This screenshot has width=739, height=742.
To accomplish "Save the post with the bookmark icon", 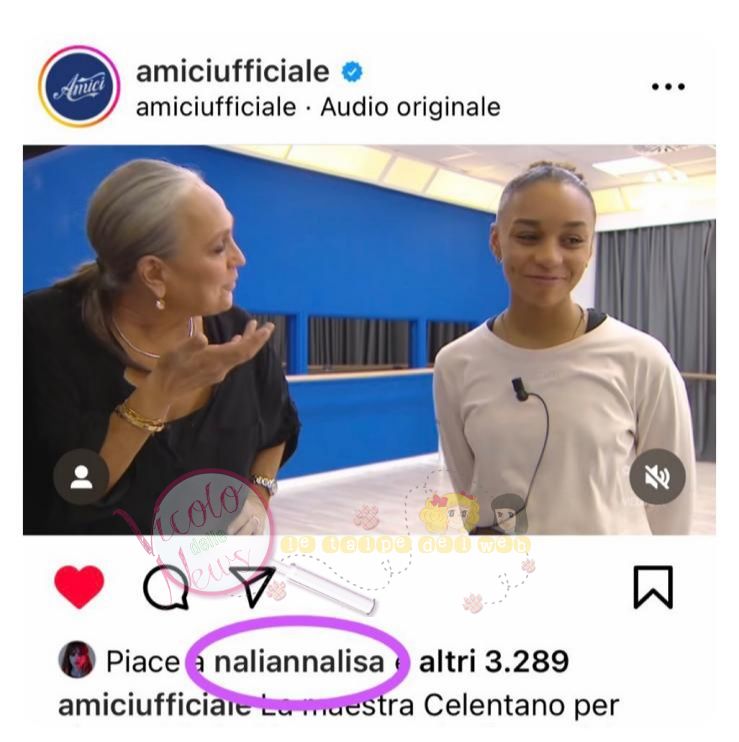I will (653, 587).
